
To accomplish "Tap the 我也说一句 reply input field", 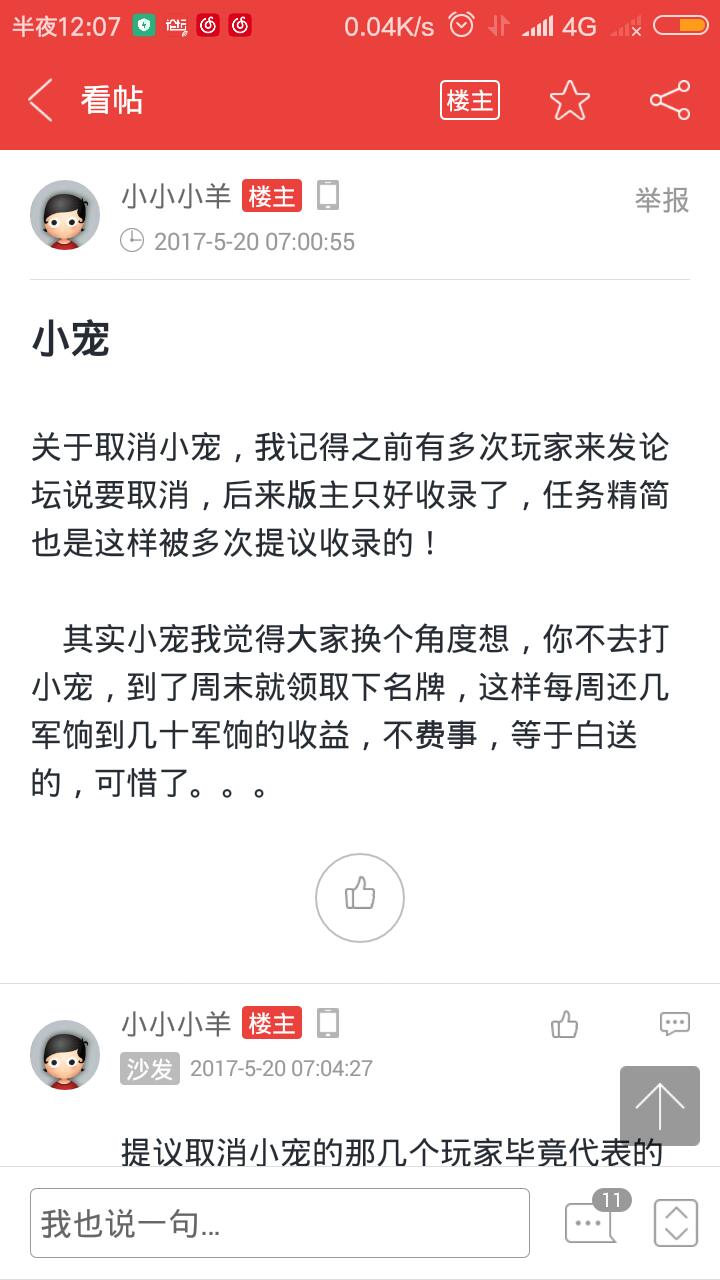I will 280,1223.
